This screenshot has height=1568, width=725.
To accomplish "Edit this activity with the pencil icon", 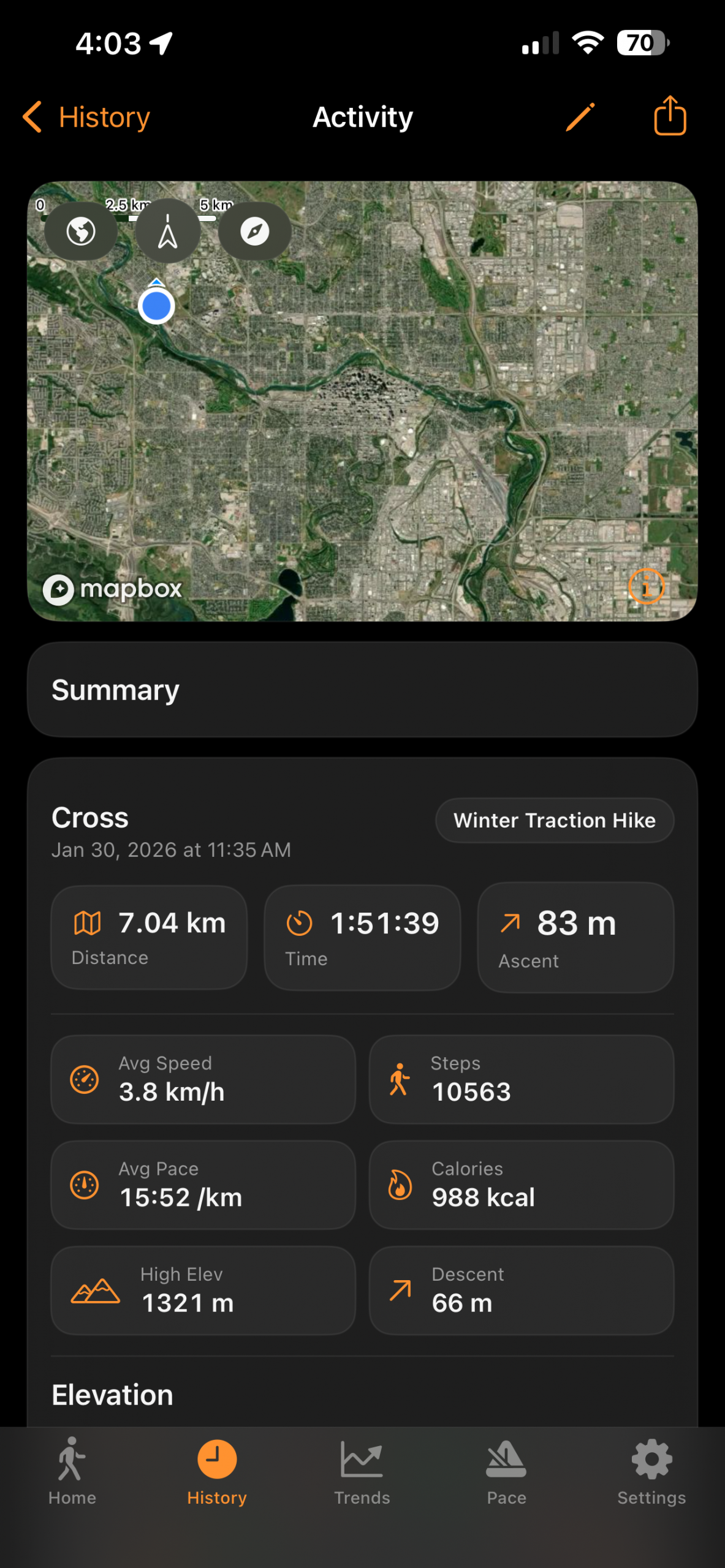I will click(579, 117).
